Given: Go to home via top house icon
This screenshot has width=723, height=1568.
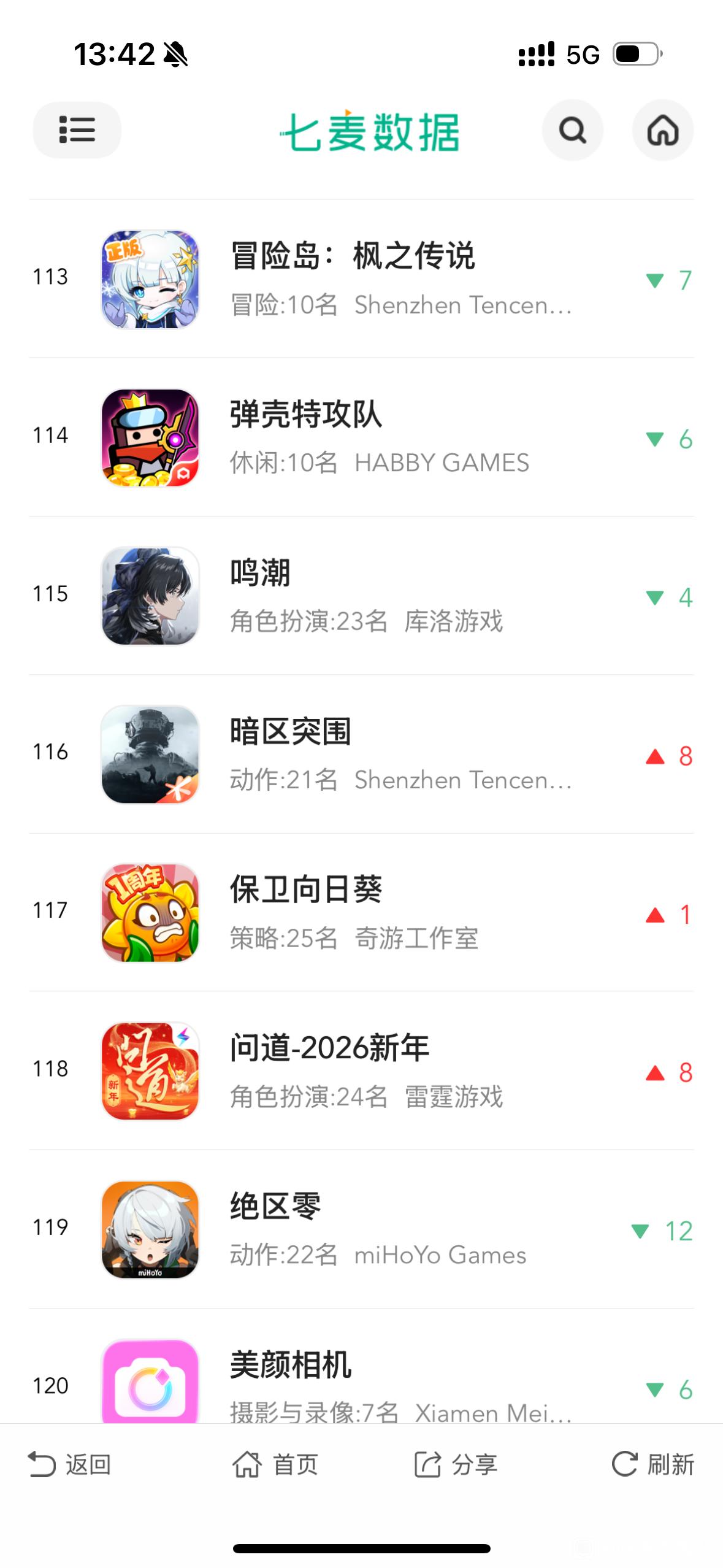Looking at the screenshot, I should 662,130.
